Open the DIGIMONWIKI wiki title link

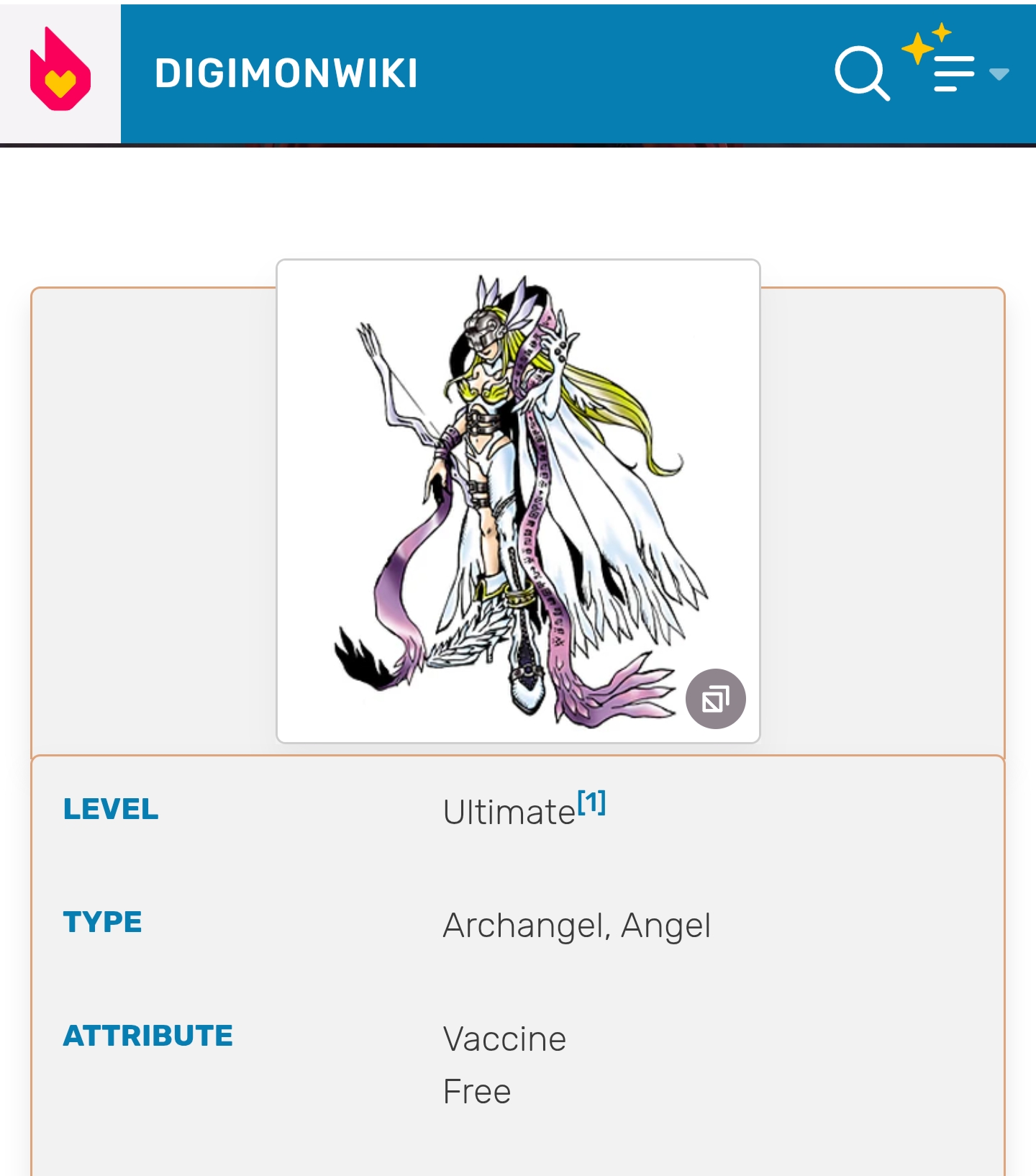(286, 73)
